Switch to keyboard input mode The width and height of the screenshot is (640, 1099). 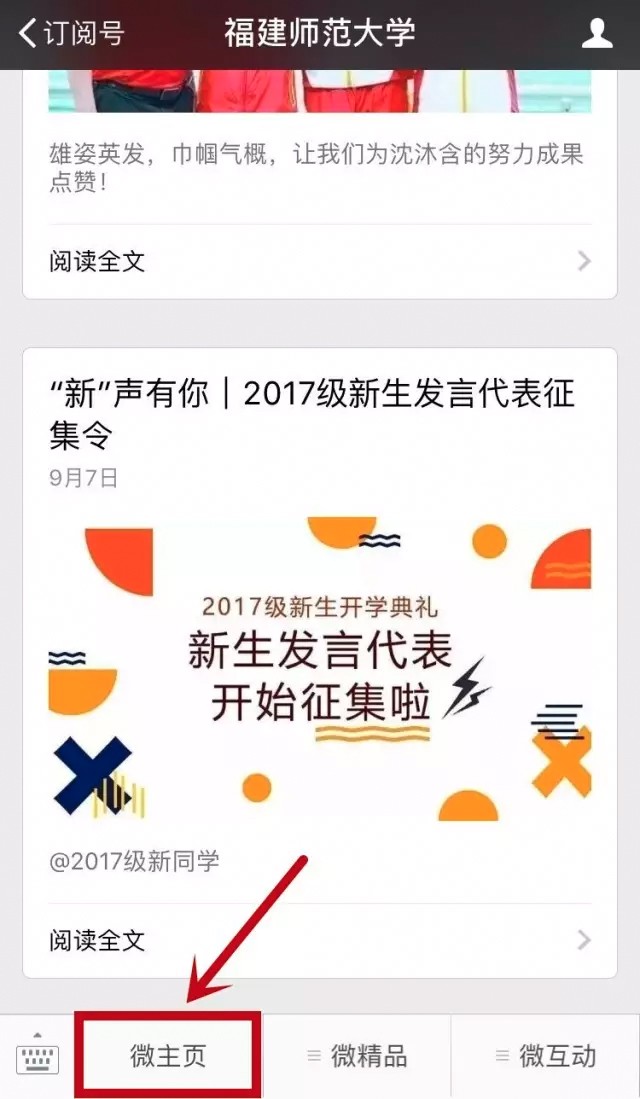(x=37, y=1055)
